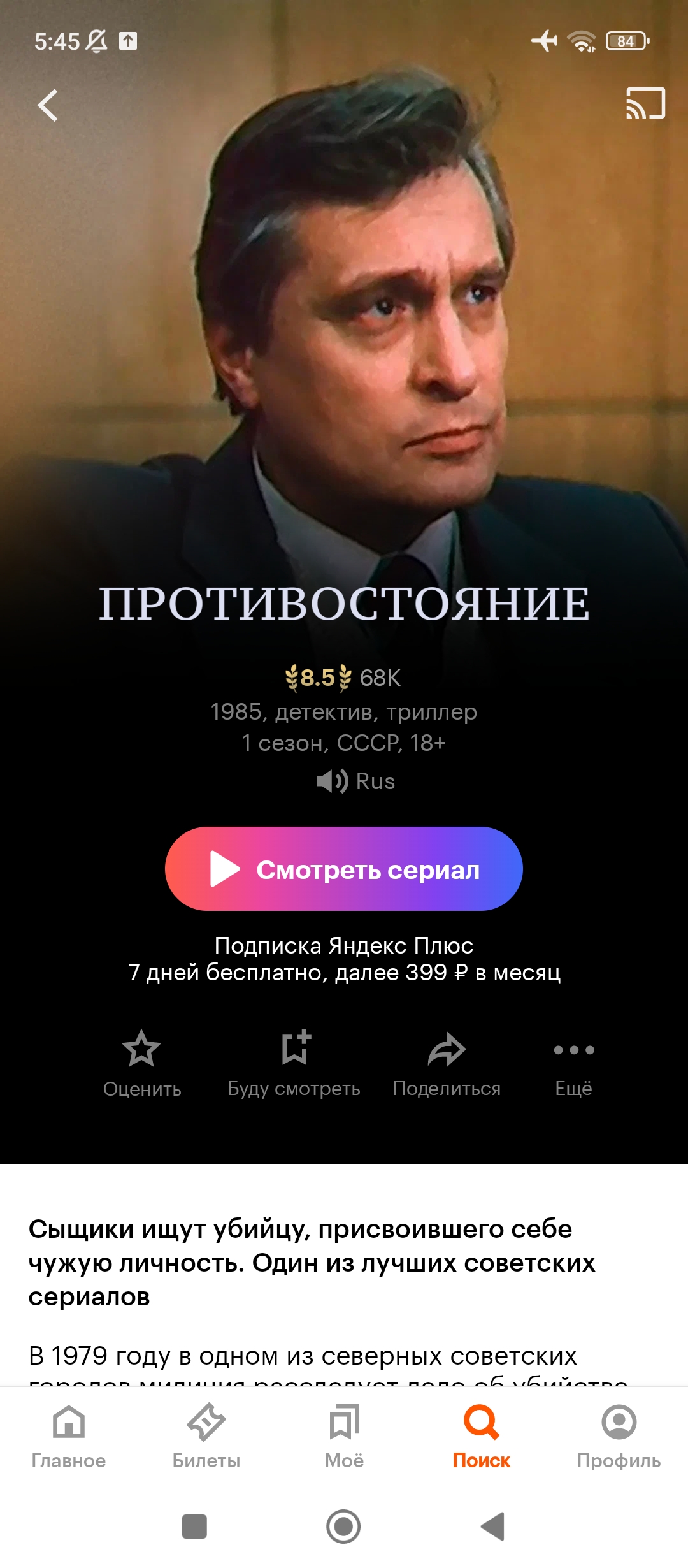Rate the series with Оценить
This screenshot has height=1568, width=688.
click(141, 1063)
